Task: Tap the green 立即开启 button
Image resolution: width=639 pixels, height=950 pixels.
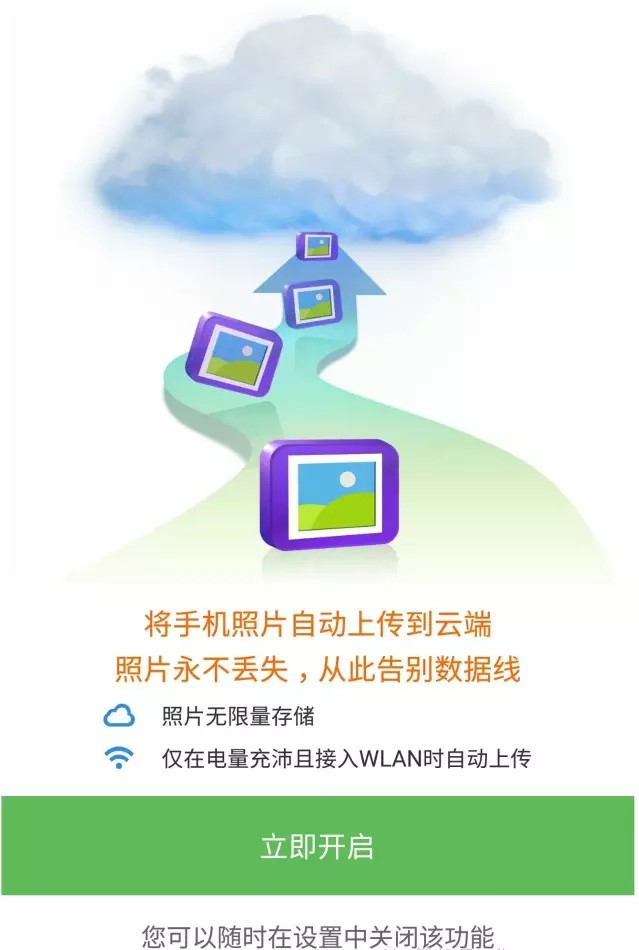Action: (319, 846)
